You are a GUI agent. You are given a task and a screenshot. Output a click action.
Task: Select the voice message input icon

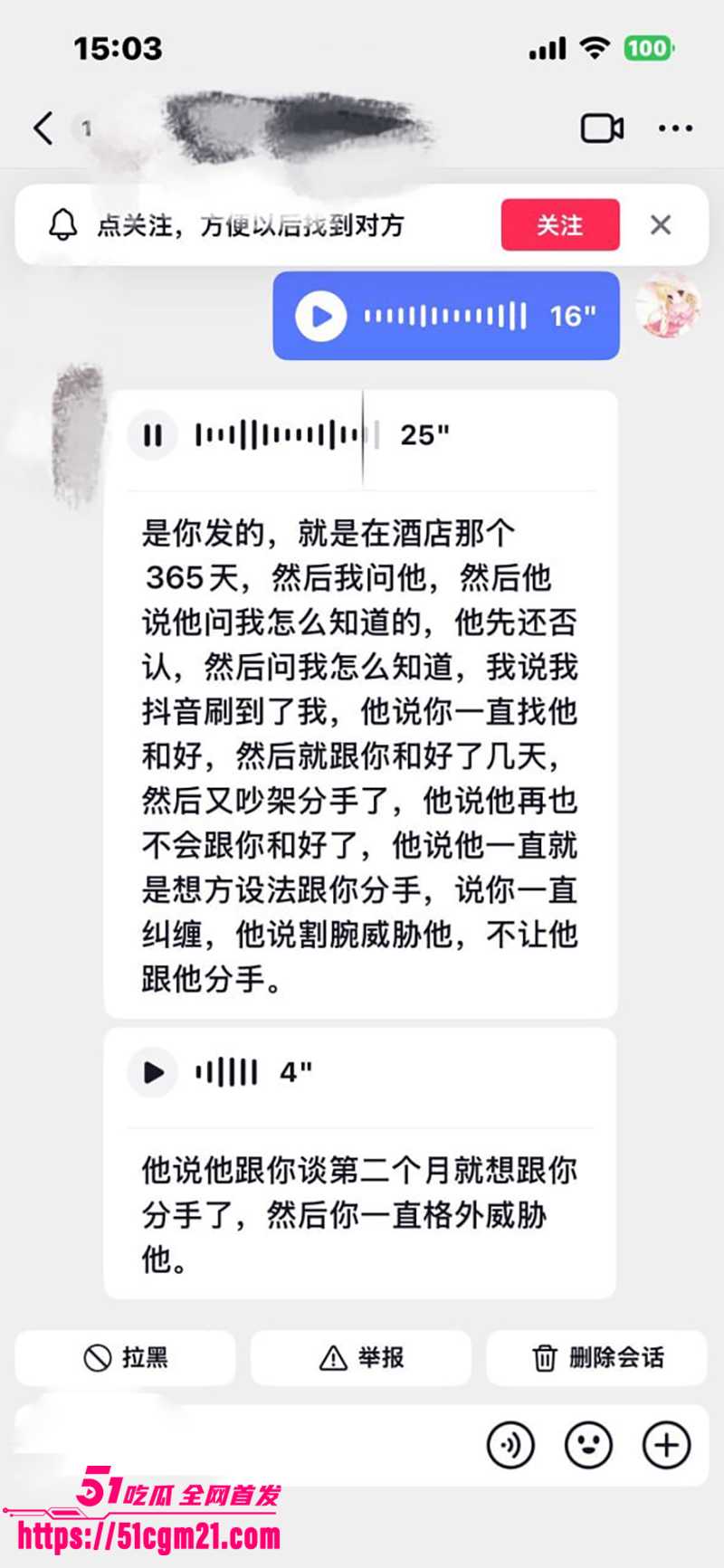pyautogui.click(x=512, y=1444)
